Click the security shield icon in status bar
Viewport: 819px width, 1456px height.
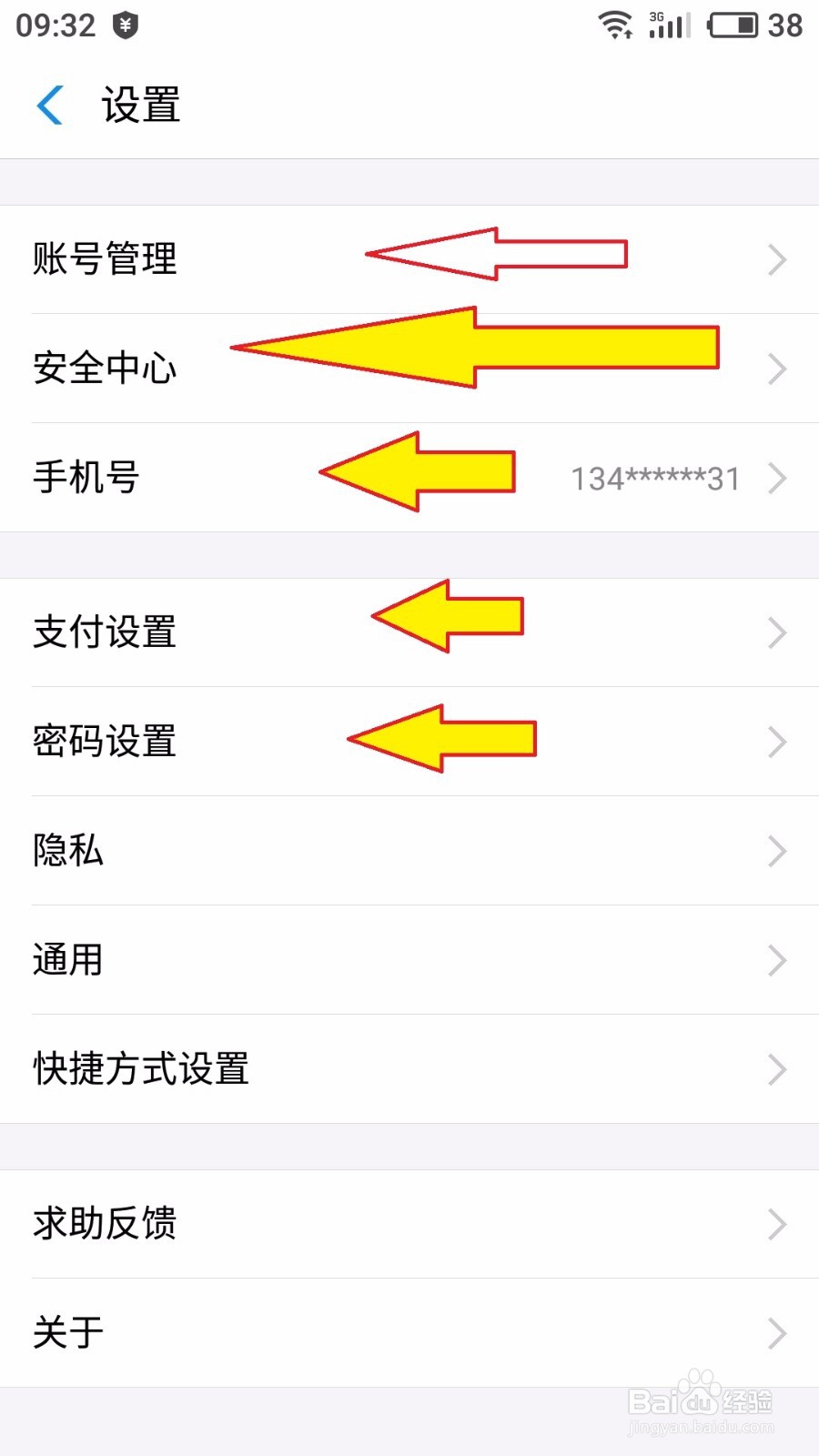coord(125,25)
